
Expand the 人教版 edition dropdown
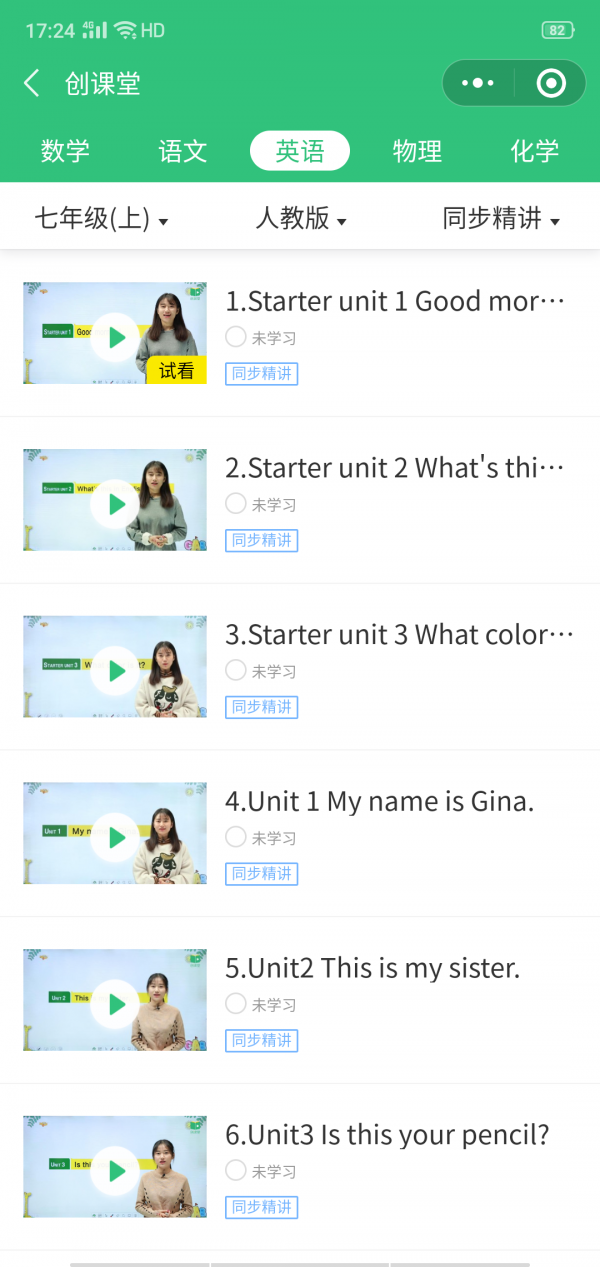click(300, 218)
